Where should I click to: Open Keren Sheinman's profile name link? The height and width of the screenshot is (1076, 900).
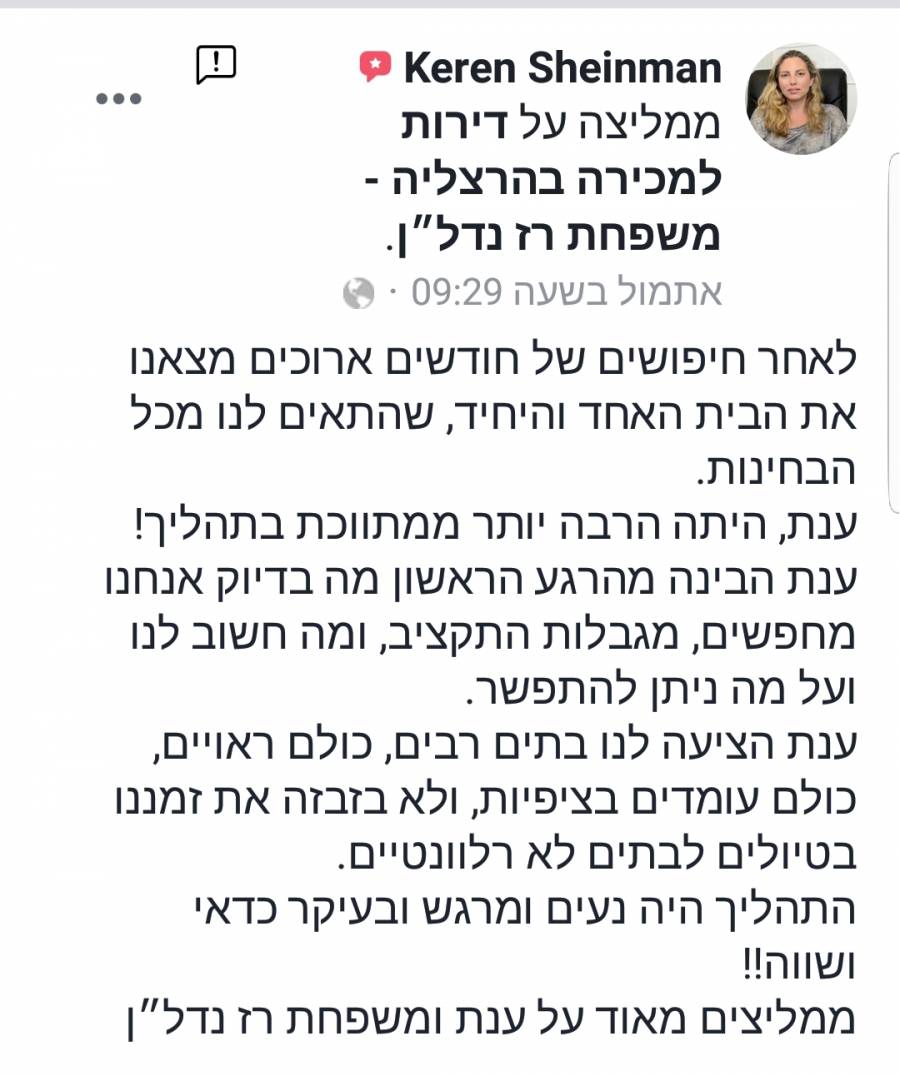(562, 68)
